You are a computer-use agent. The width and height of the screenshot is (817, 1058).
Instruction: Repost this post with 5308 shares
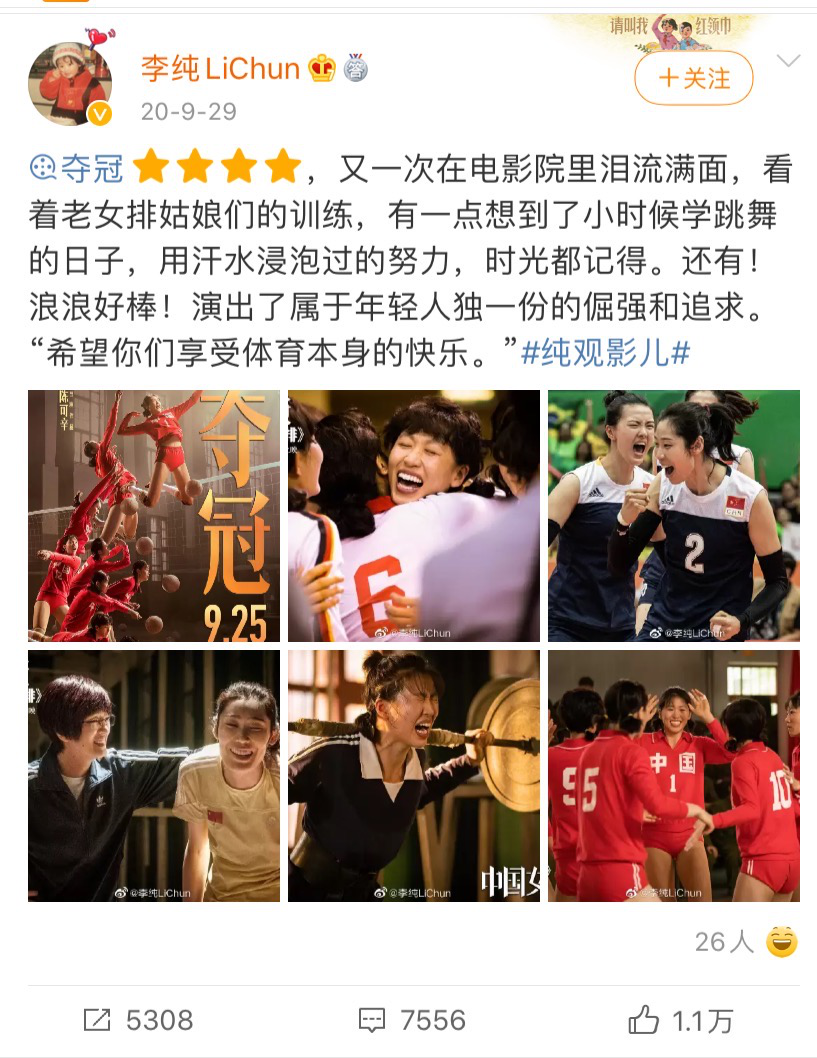click(x=138, y=1020)
